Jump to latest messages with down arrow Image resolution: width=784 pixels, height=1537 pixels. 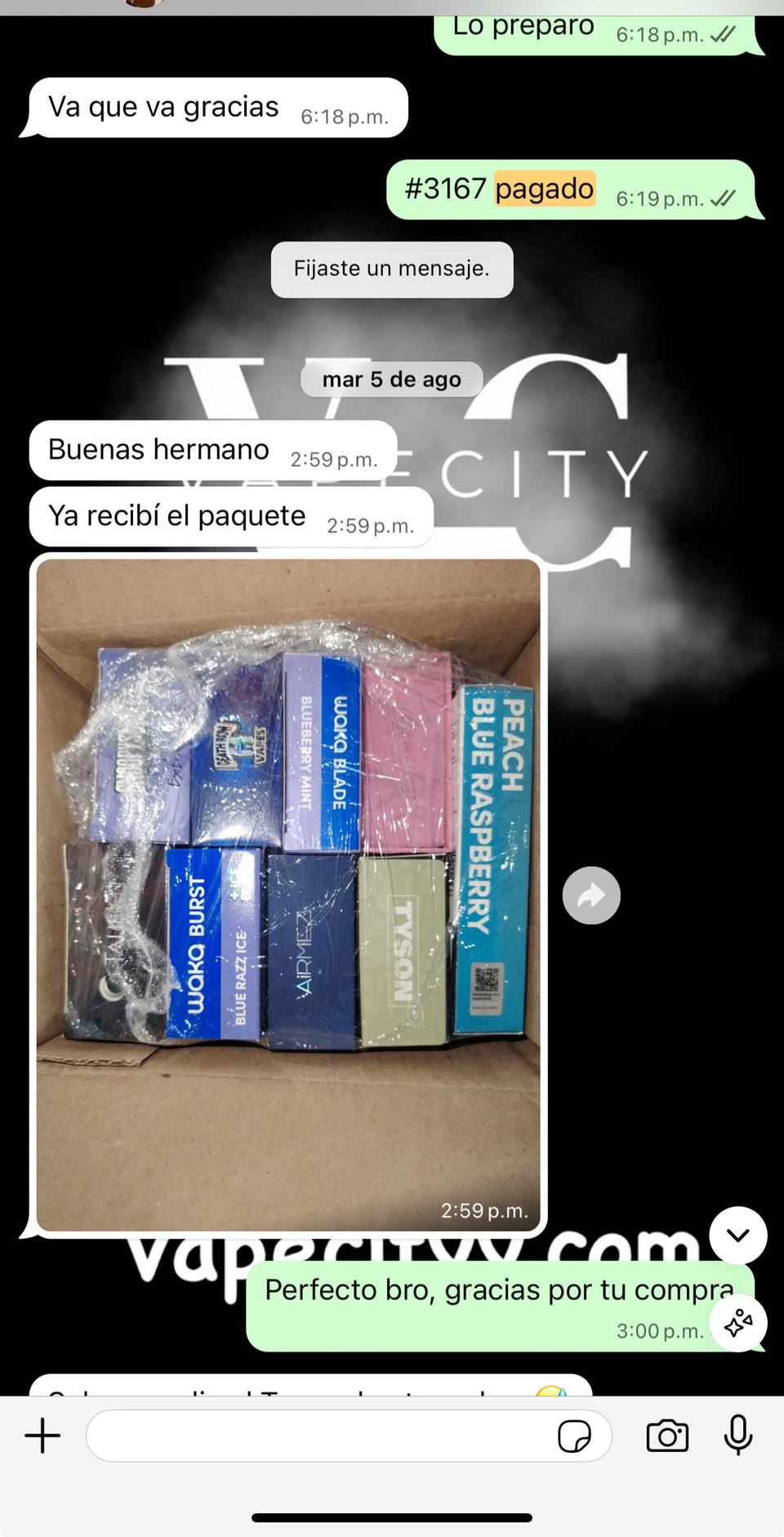[738, 1235]
